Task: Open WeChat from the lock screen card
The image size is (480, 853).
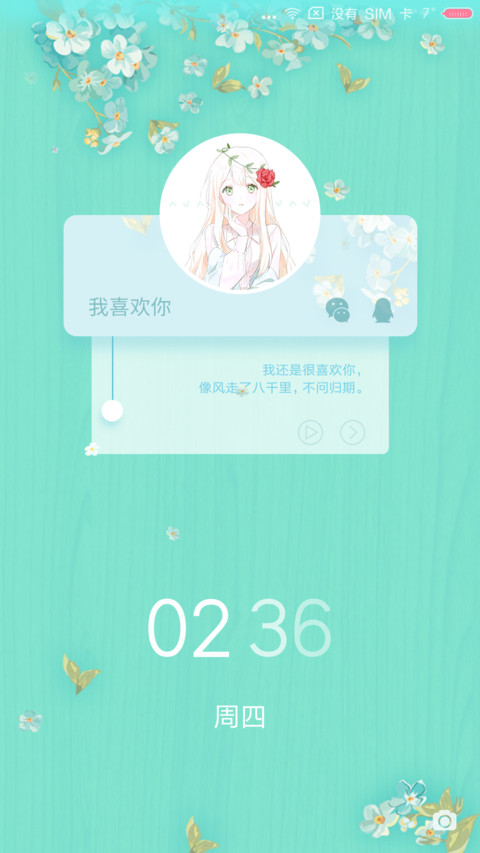Action: coord(337,310)
